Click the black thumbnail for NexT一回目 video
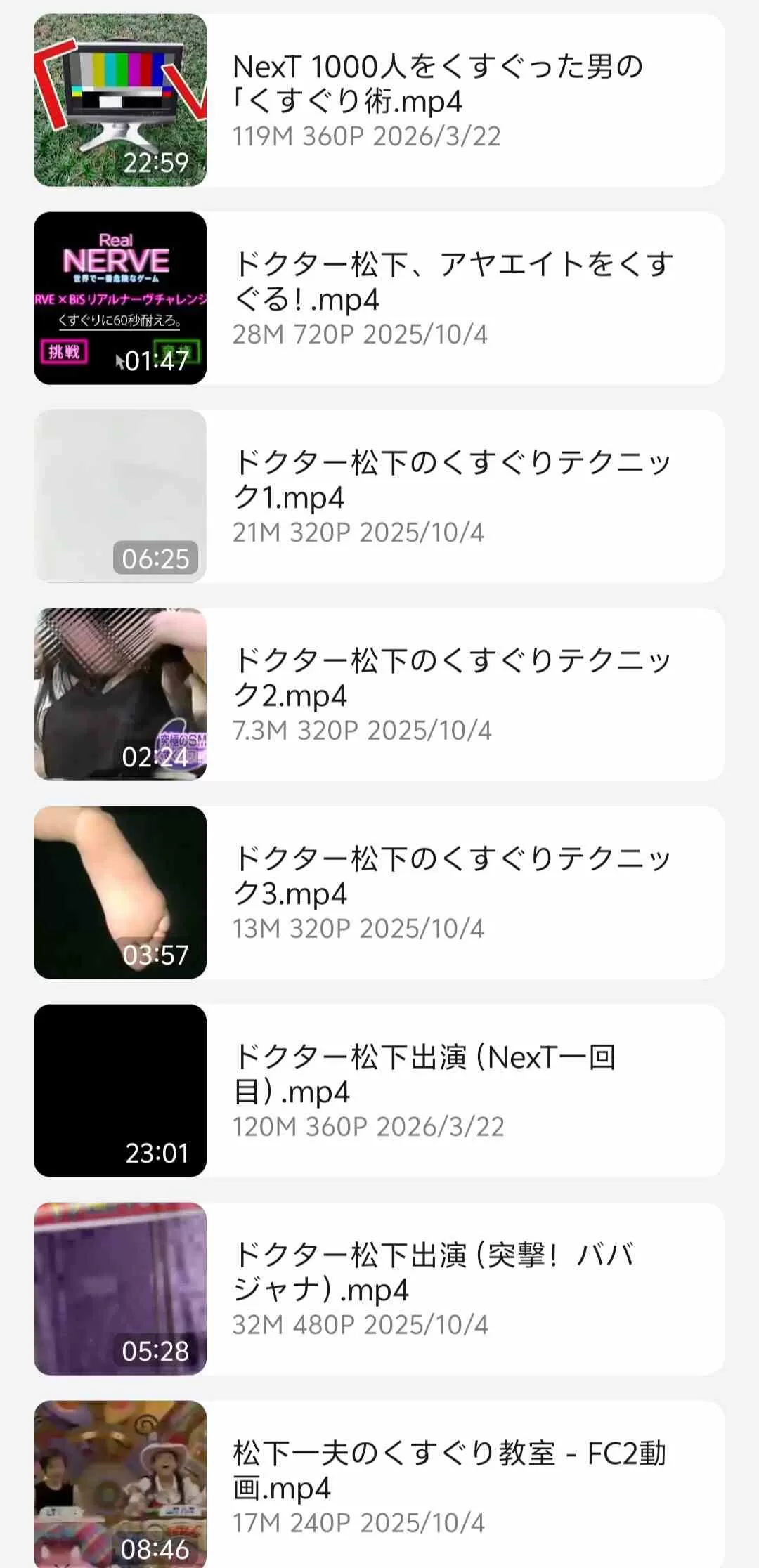This screenshot has height=1568, width=759. 119,1089
